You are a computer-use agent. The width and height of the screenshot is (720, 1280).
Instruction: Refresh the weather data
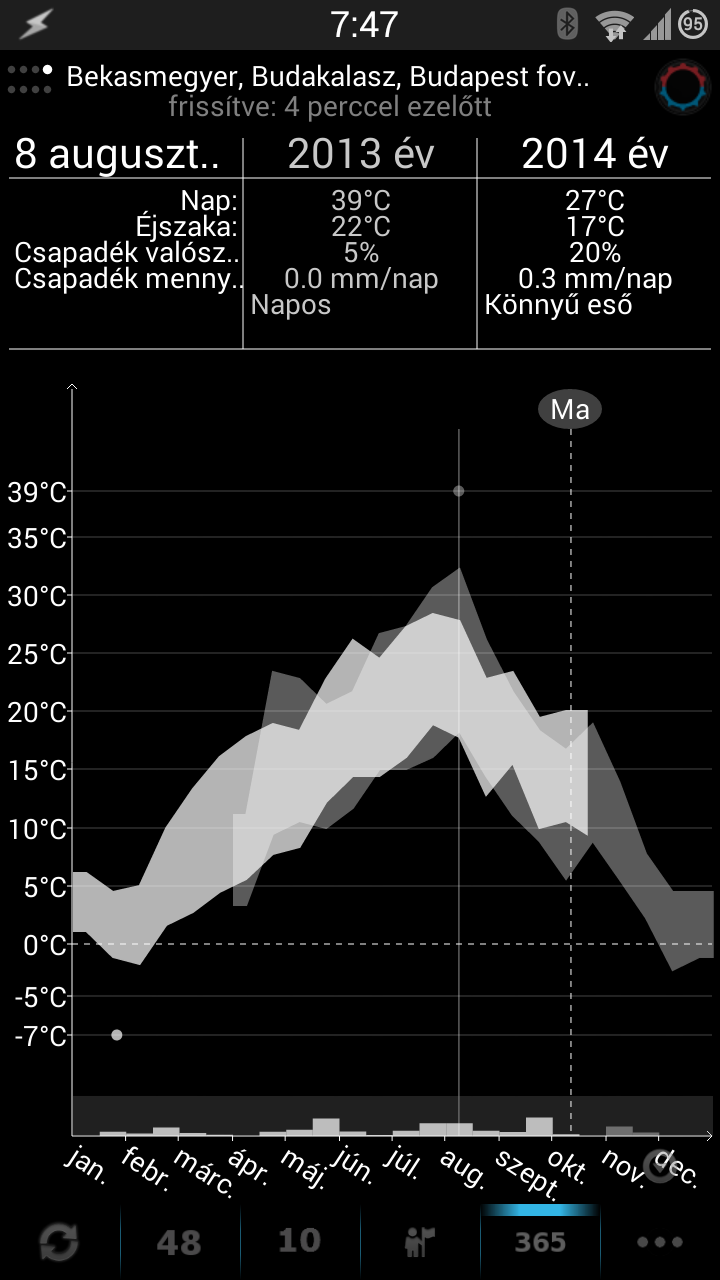tap(59, 1243)
